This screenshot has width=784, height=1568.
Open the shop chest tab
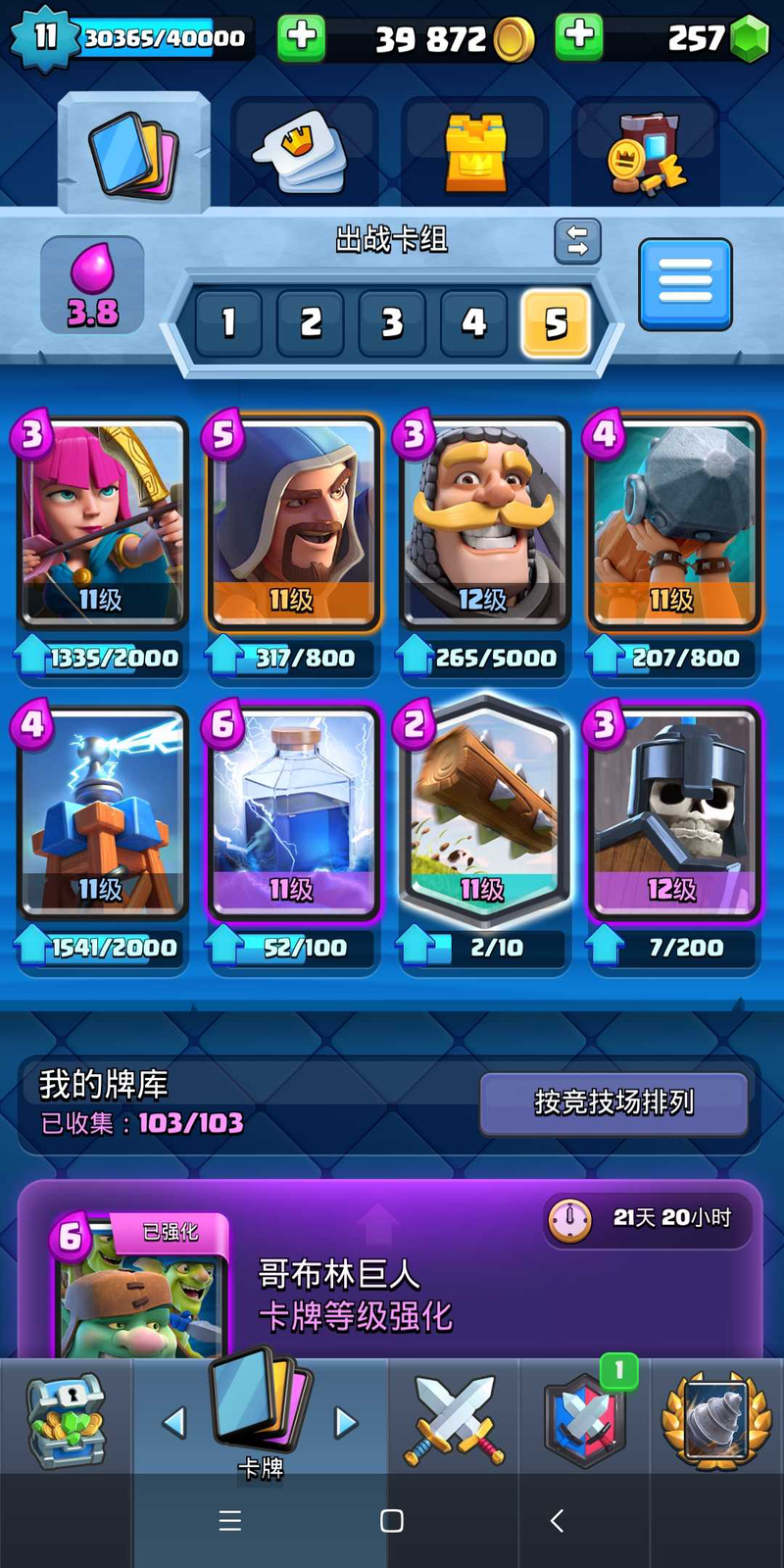[x=66, y=1421]
